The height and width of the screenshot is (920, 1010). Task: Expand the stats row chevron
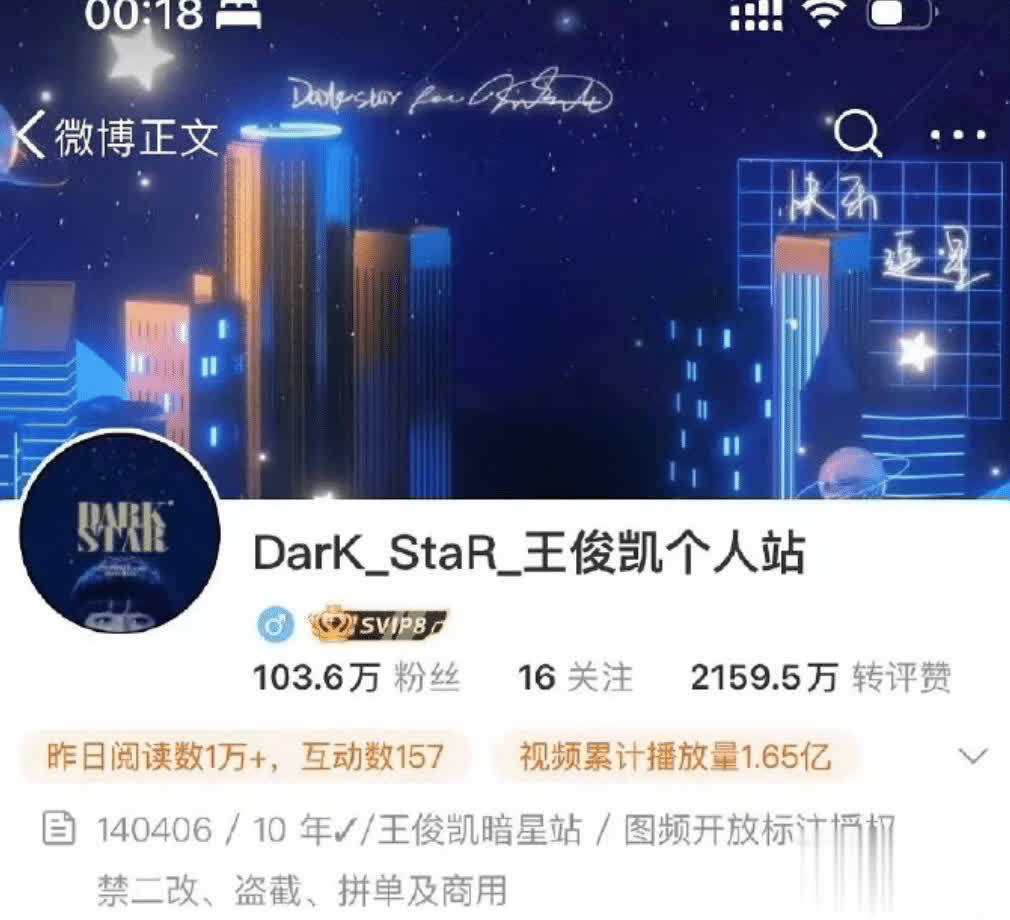973,756
